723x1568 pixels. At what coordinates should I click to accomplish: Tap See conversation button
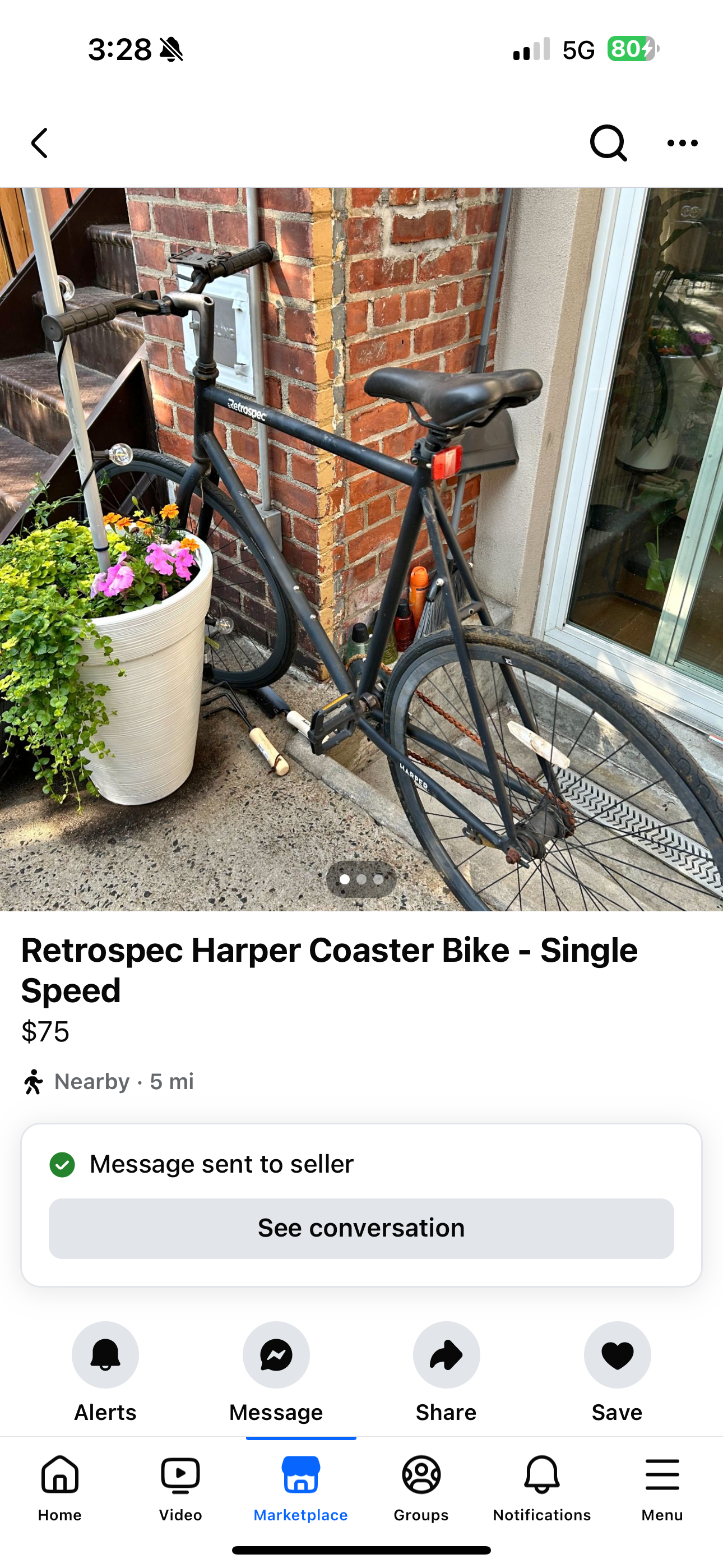pos(361,1228)
